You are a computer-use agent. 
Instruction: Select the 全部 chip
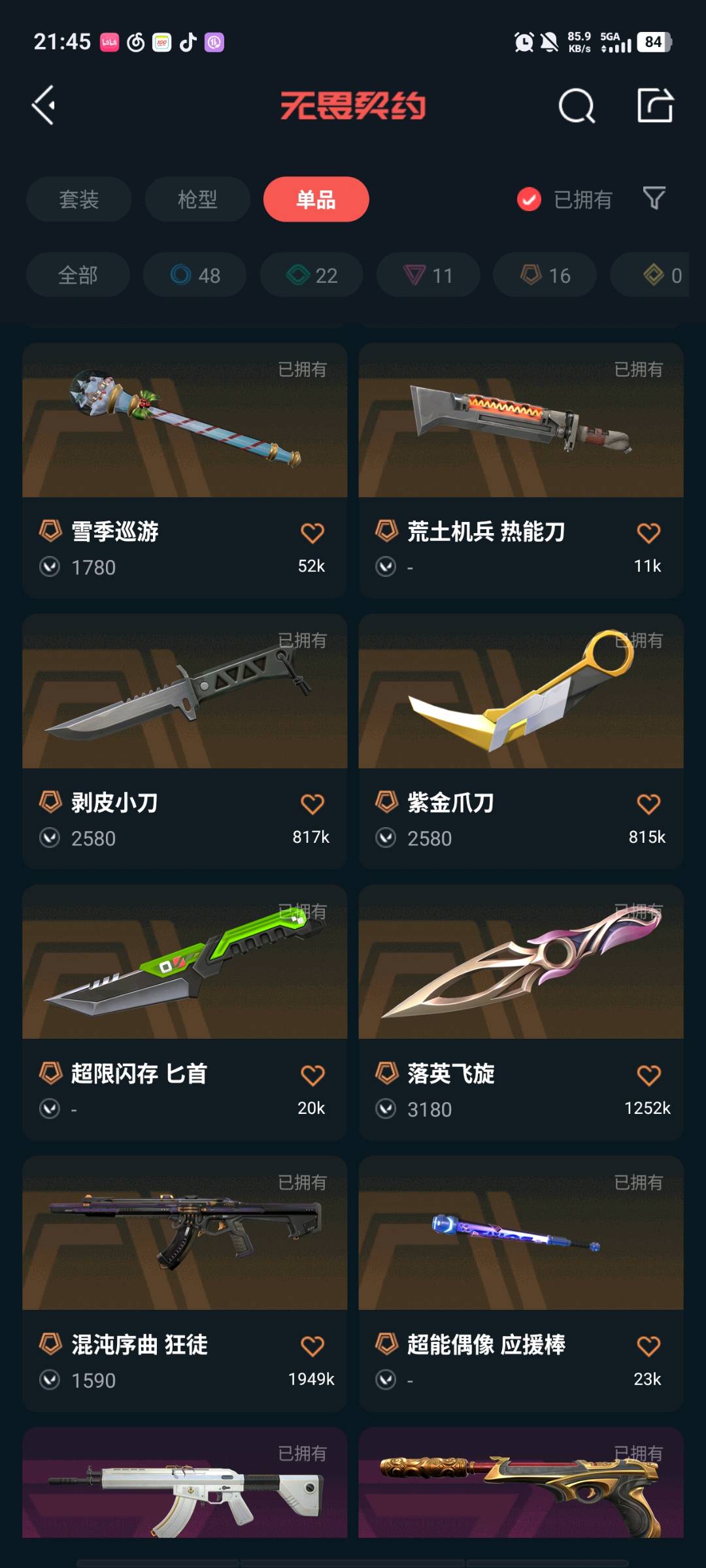coord(78,275)
